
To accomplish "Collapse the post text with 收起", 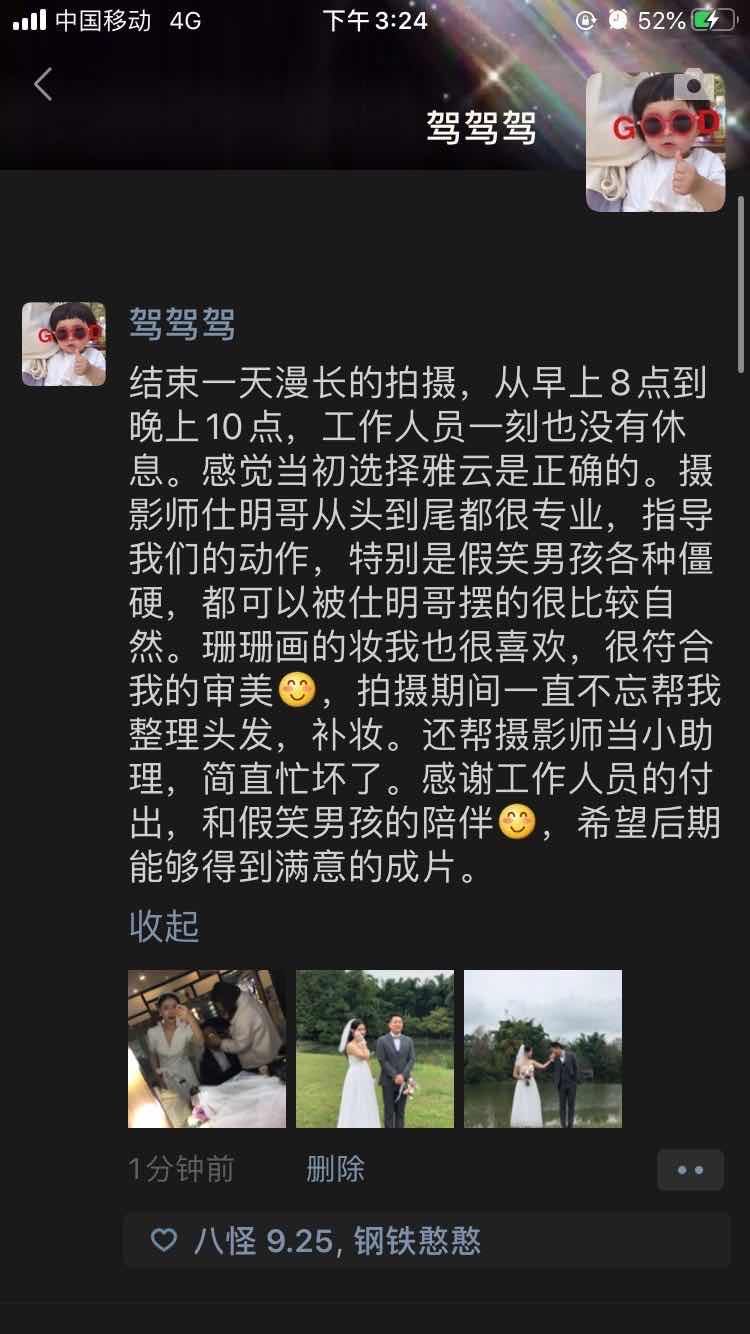I will (x=164, y=926).
